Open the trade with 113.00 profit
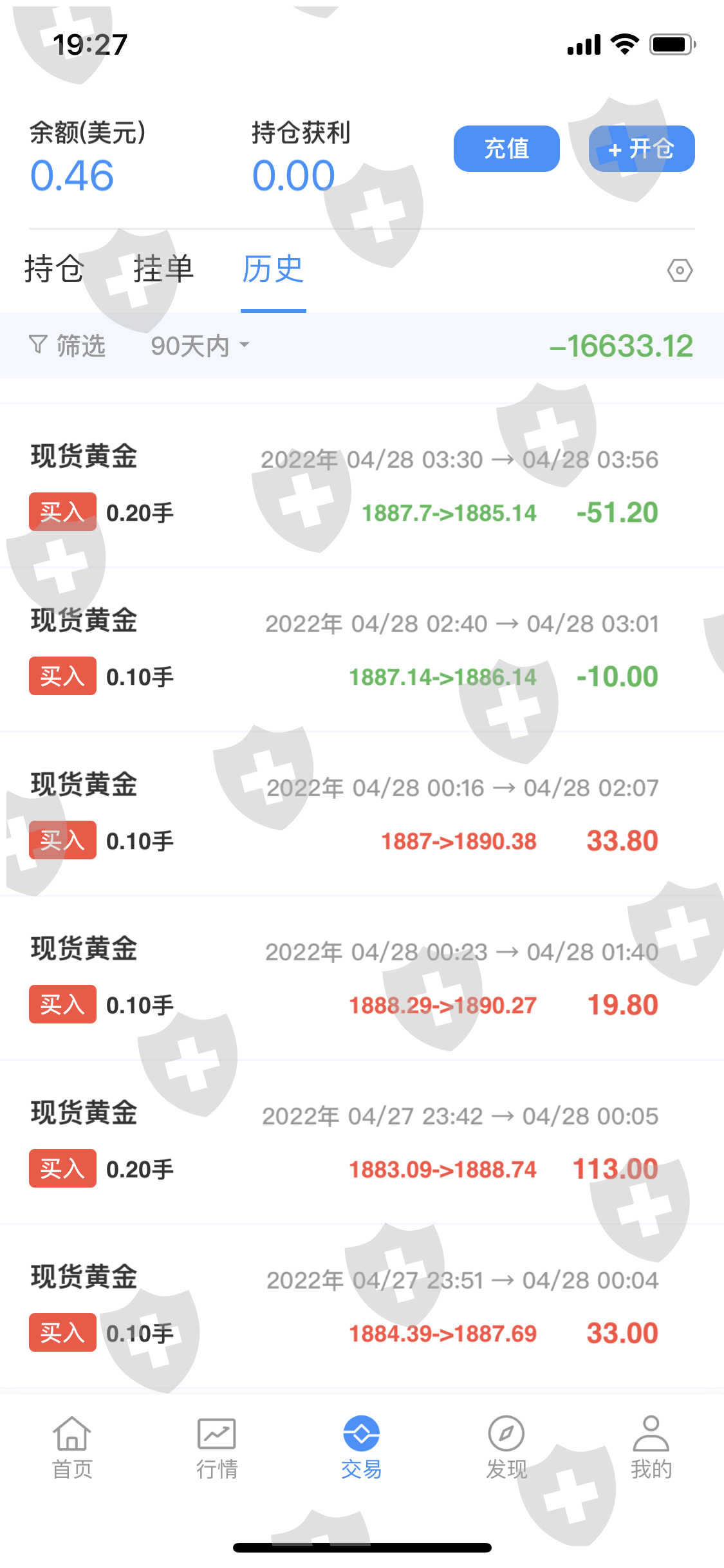 point(362,1143)
